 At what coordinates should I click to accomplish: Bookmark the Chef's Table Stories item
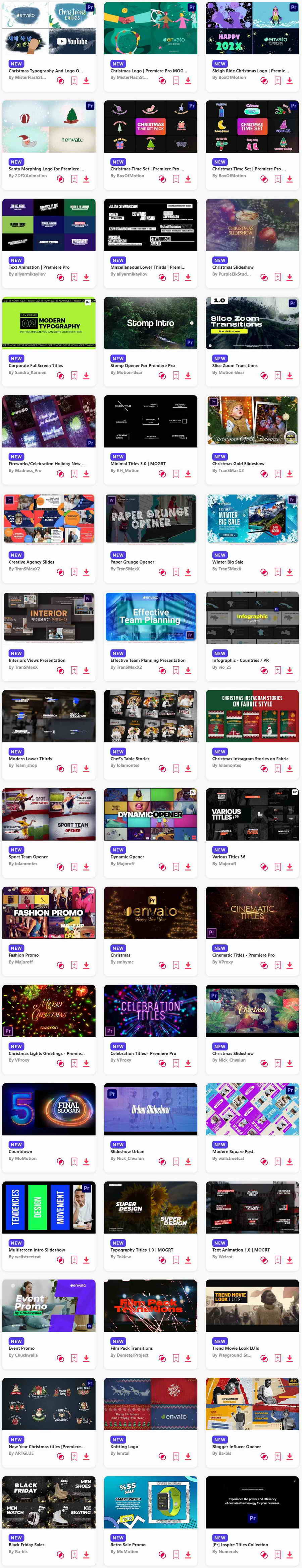click(175, 769)
